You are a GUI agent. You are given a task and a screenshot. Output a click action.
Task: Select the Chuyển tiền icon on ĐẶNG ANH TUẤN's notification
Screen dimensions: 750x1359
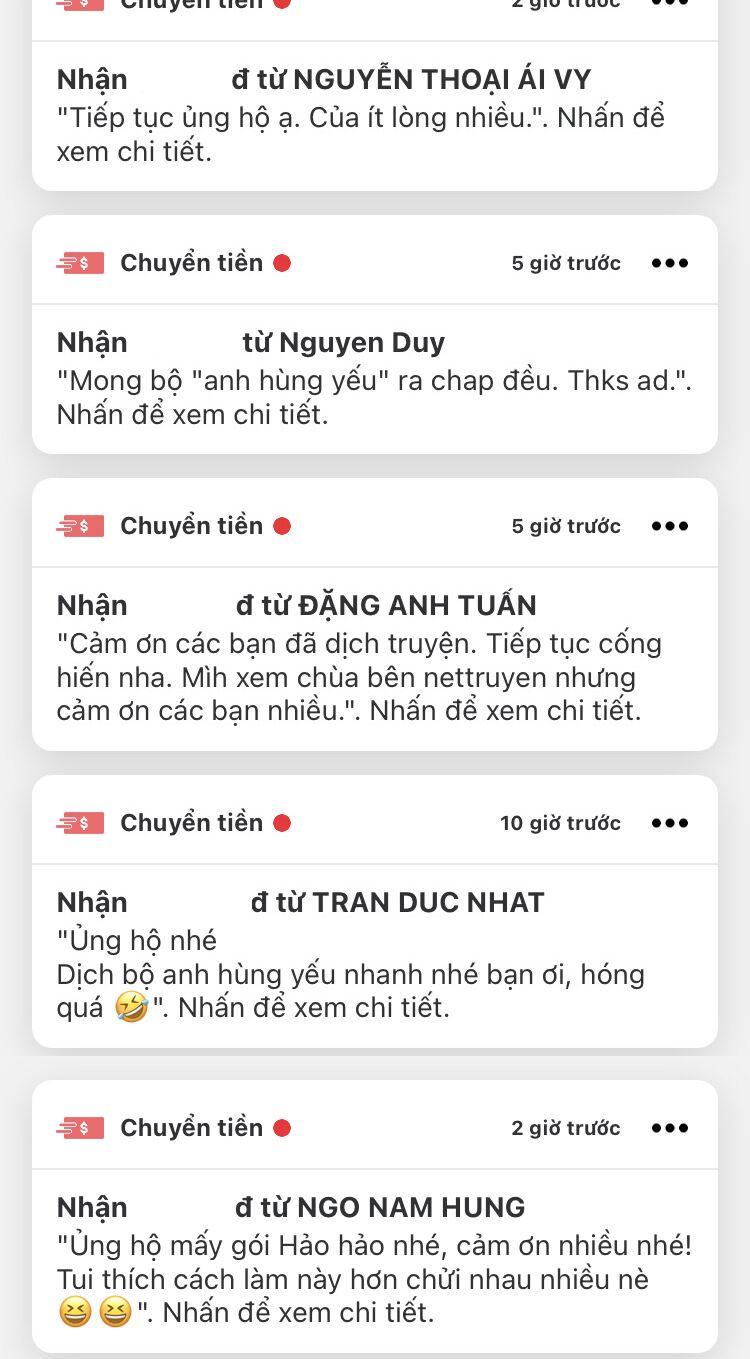[x=79, y=525]
